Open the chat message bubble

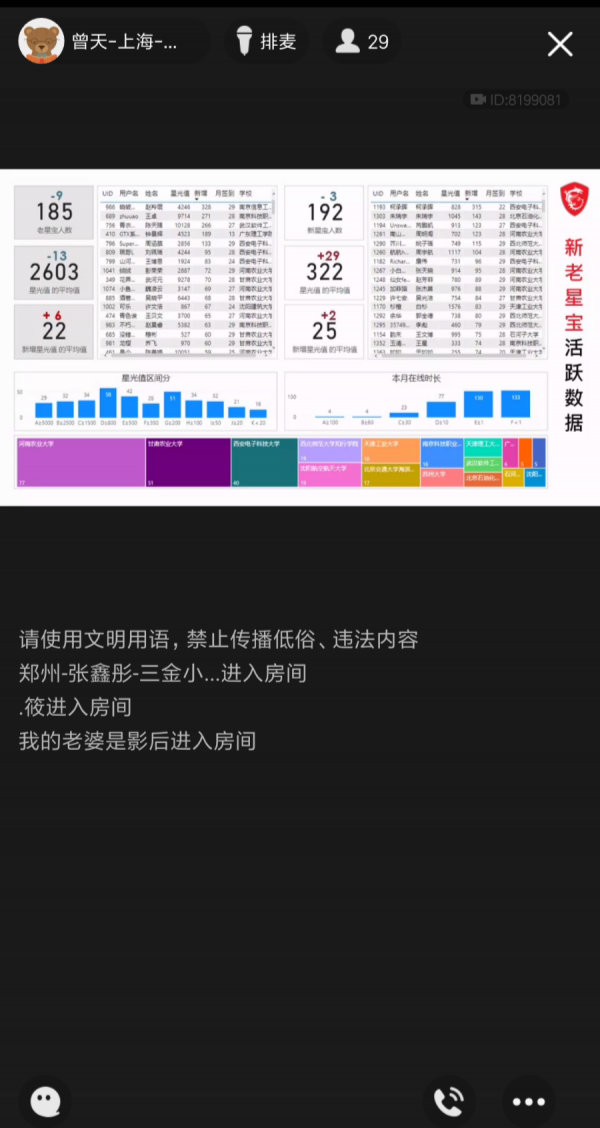click(x=45, y=1101)
